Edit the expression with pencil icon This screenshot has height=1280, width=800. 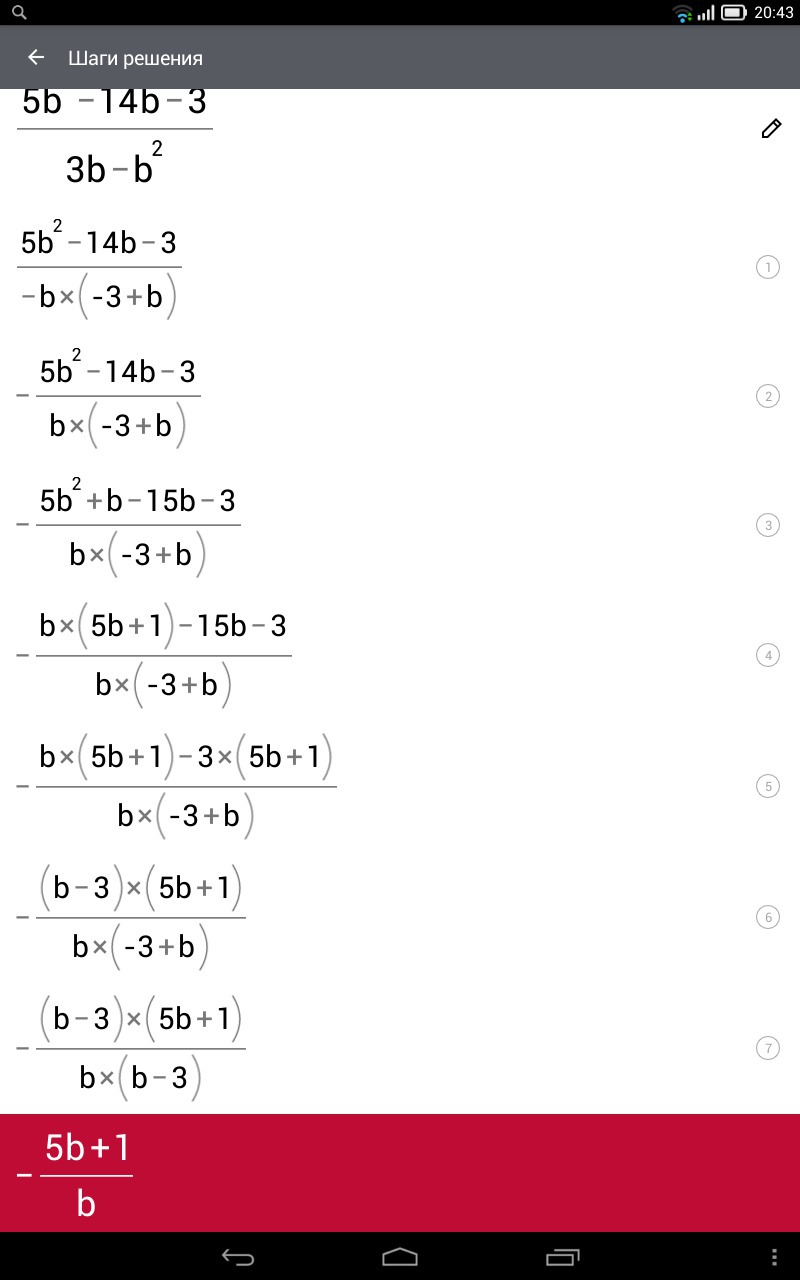[x=771, y=129]
